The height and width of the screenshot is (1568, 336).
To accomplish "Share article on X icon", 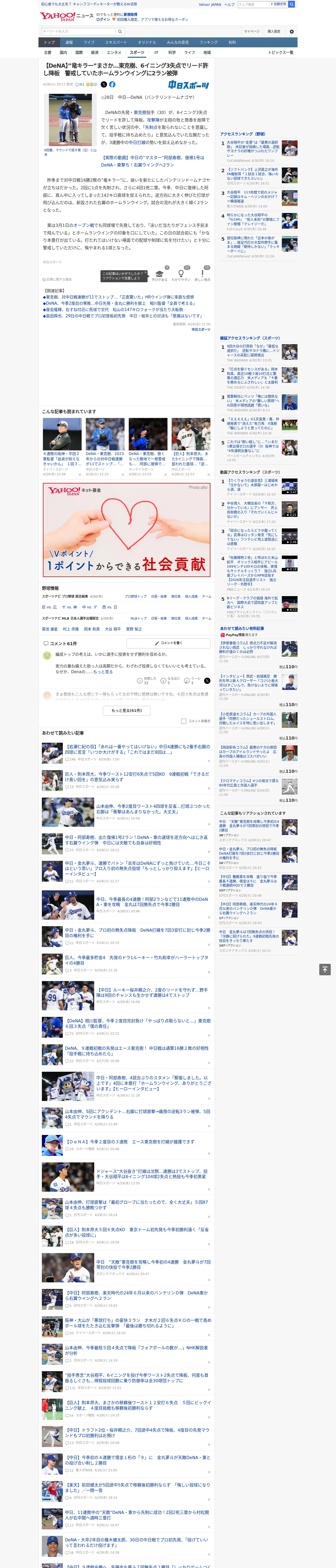I will [x=104, y=85].
